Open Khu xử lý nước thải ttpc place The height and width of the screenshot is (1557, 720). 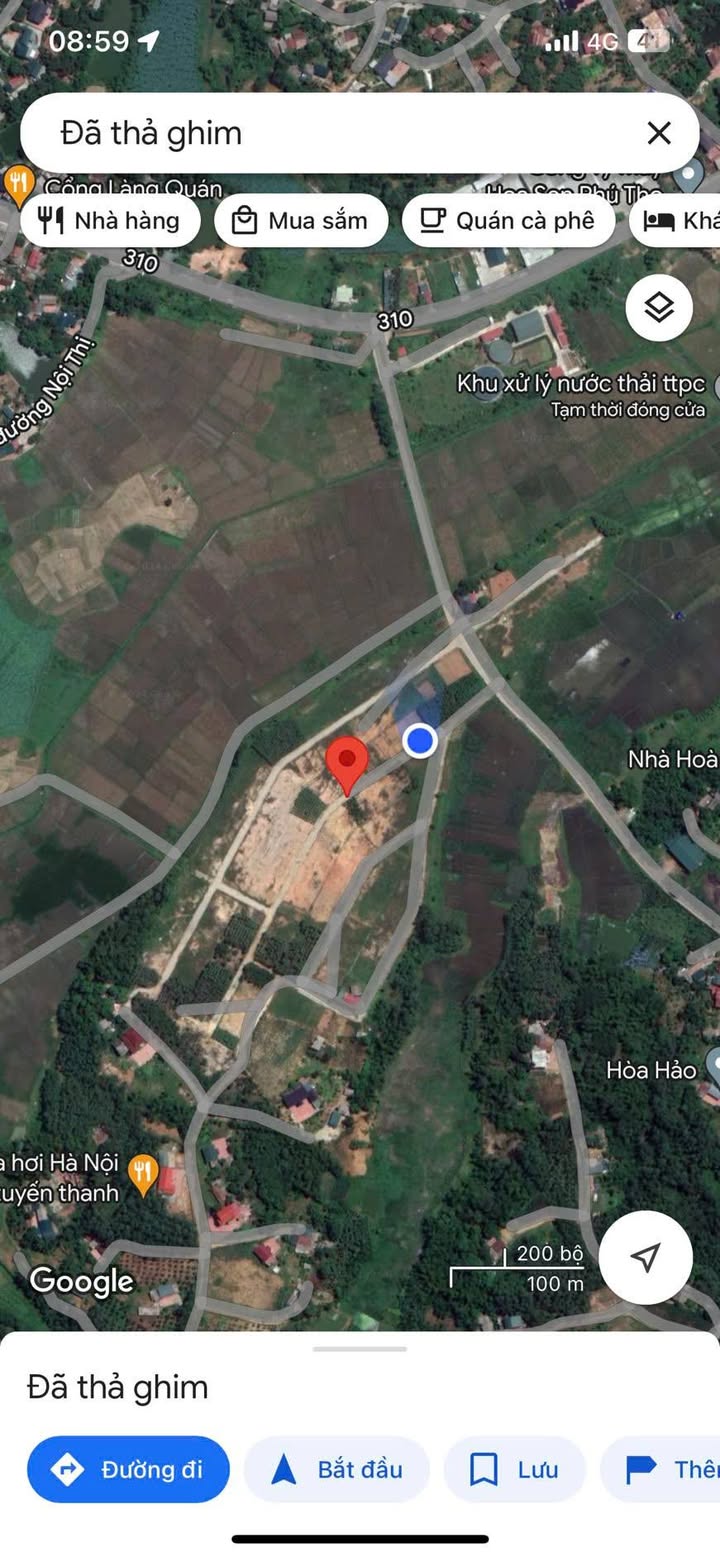point(581,384)
